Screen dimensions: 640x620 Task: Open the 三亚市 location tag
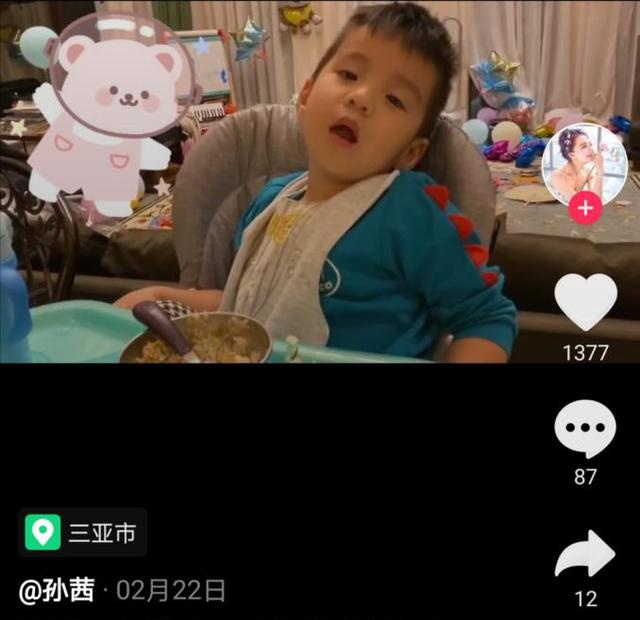tap(83, 532)
